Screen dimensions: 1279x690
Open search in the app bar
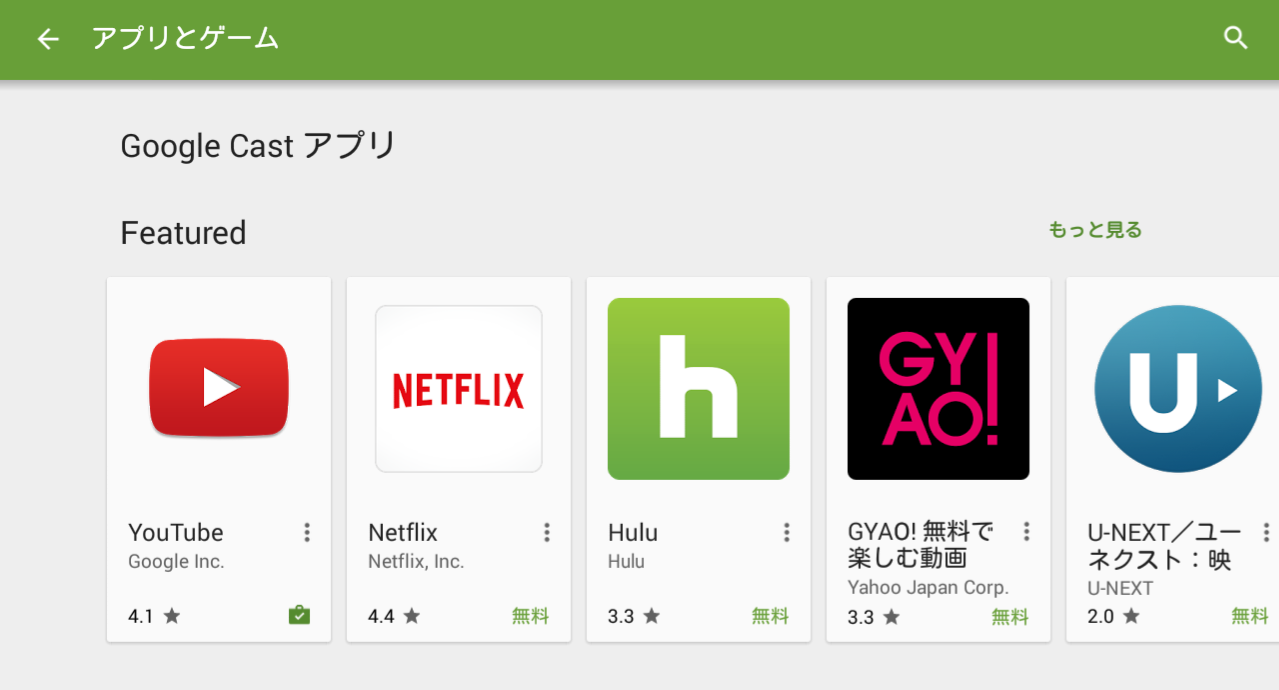tap(1236, 38)
